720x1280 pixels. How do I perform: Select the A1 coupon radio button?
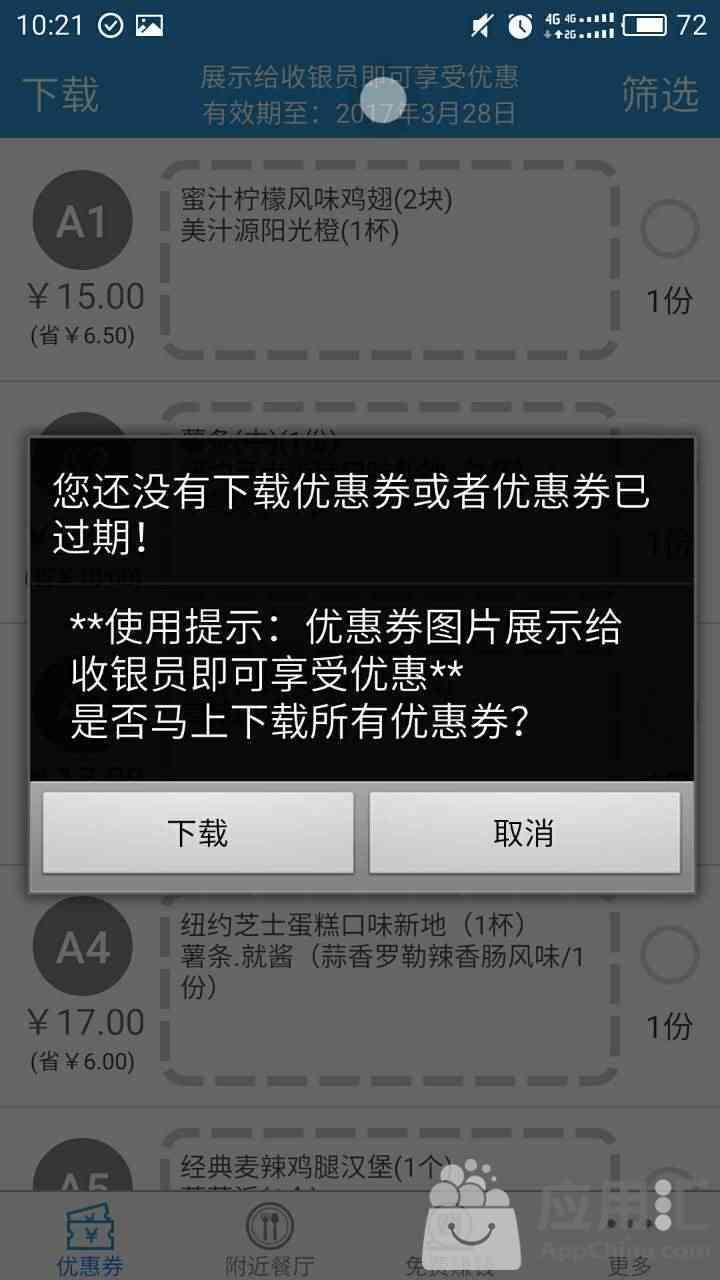click(669, 231)
